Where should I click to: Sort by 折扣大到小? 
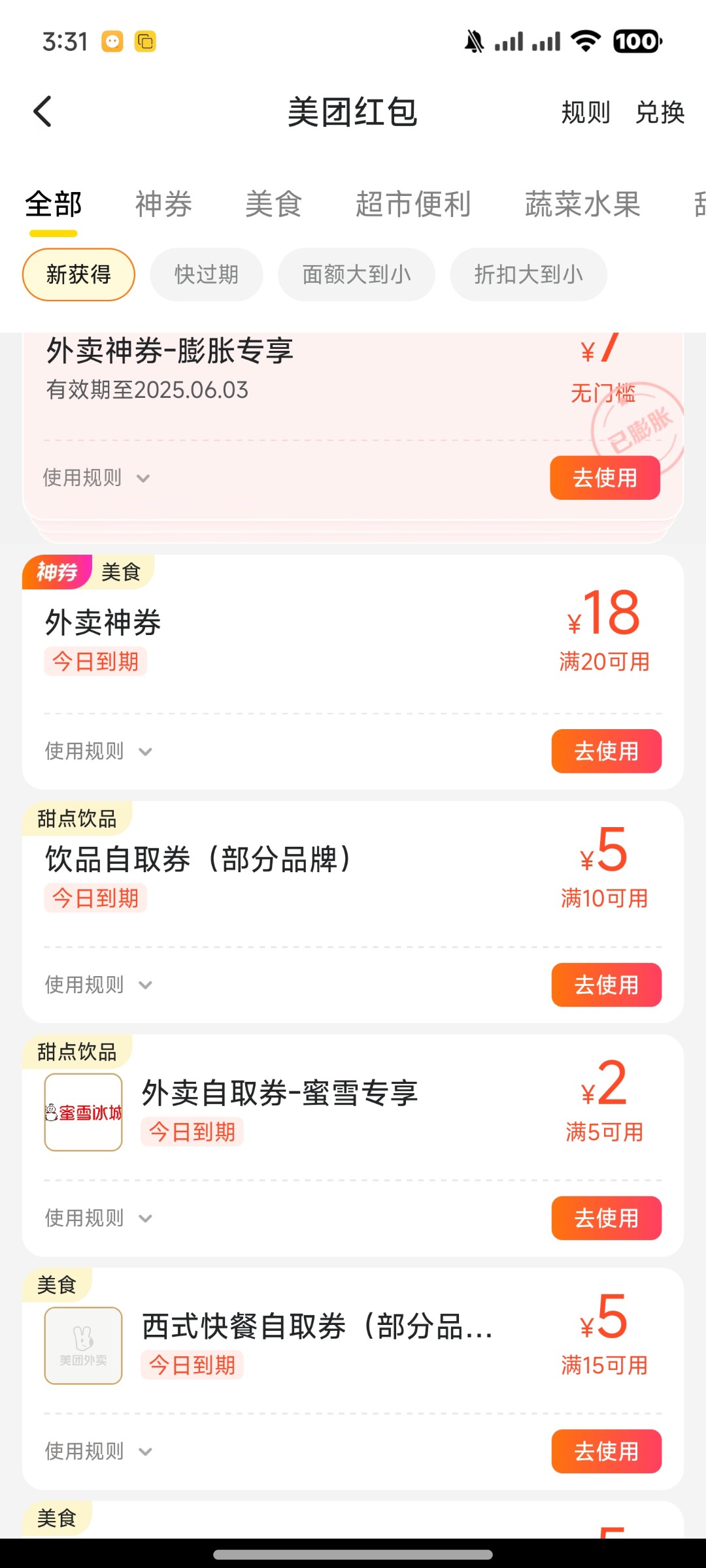528,274
